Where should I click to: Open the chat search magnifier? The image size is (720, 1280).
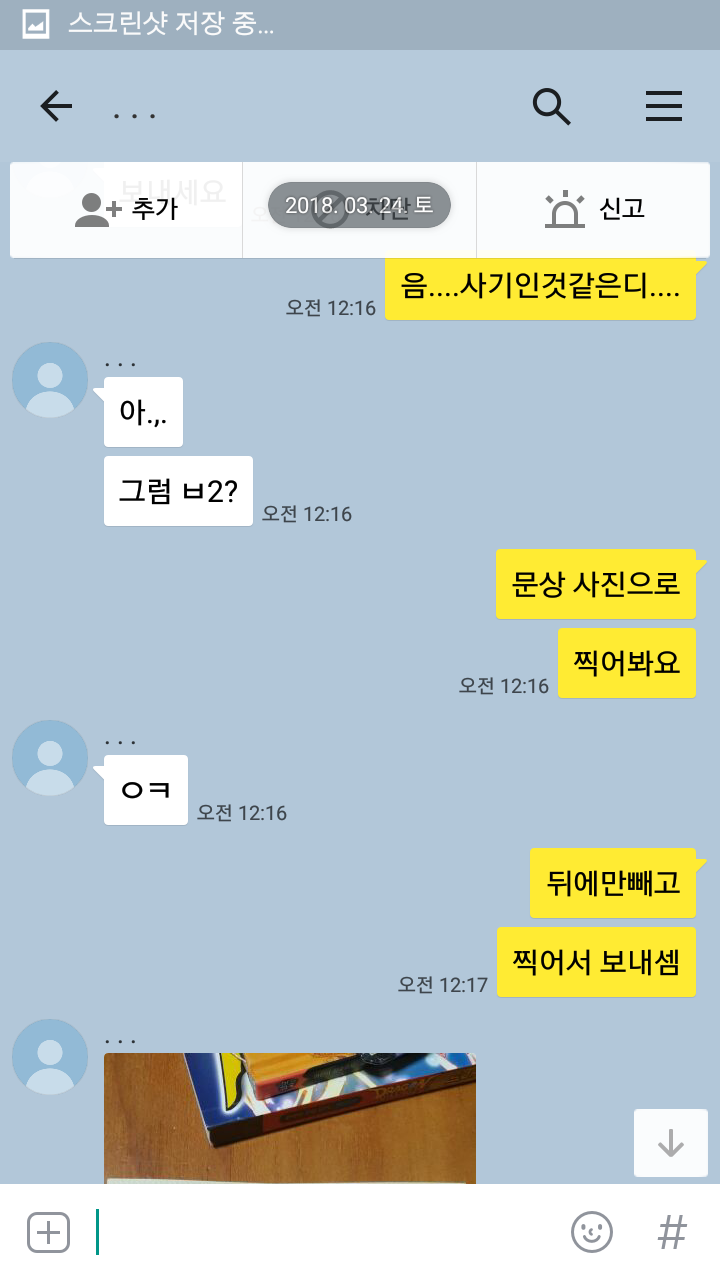pyautogui.click(x=551, y=106)
